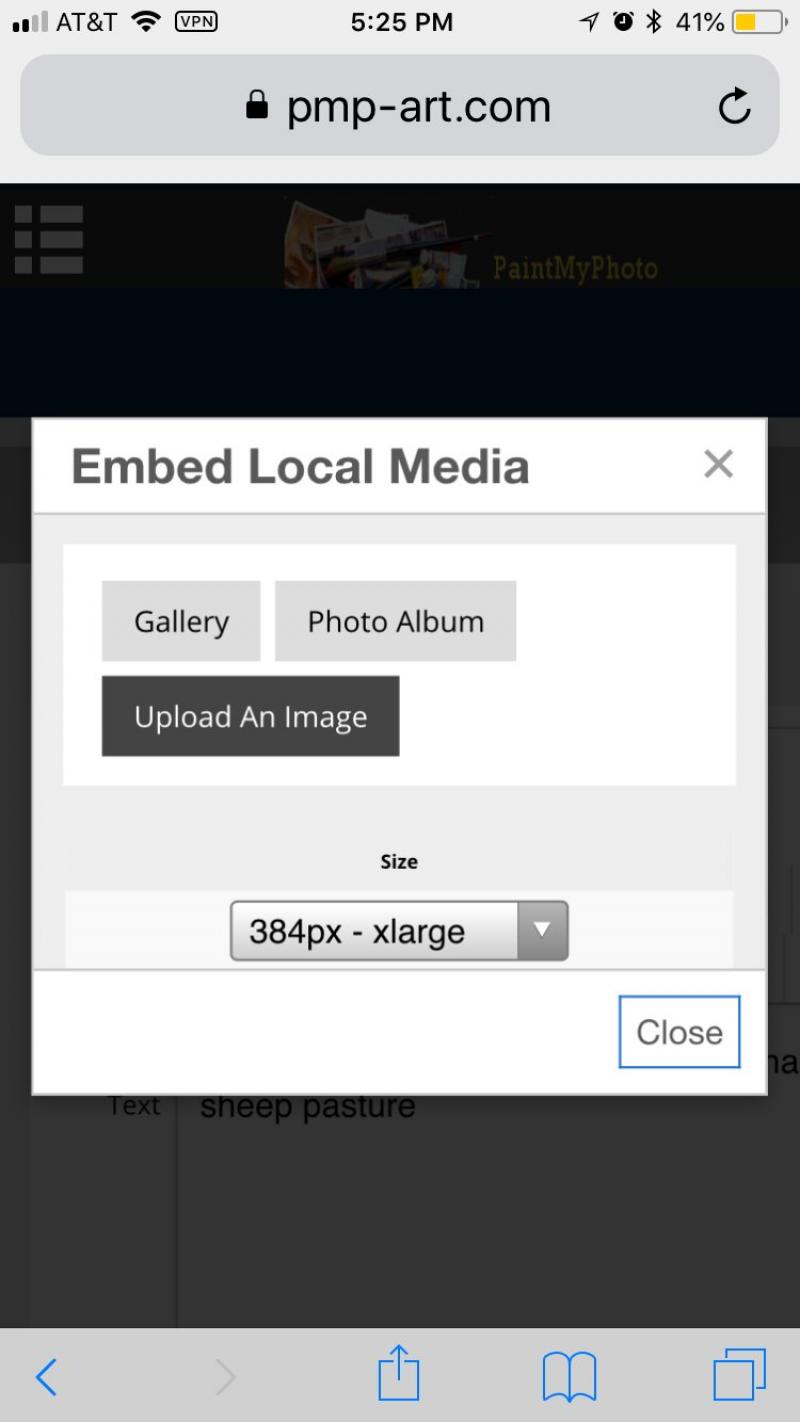The width and height of the screenshot is (800, 1422).
Task: Tap Upload An Image
Action: tap(250, 716)
